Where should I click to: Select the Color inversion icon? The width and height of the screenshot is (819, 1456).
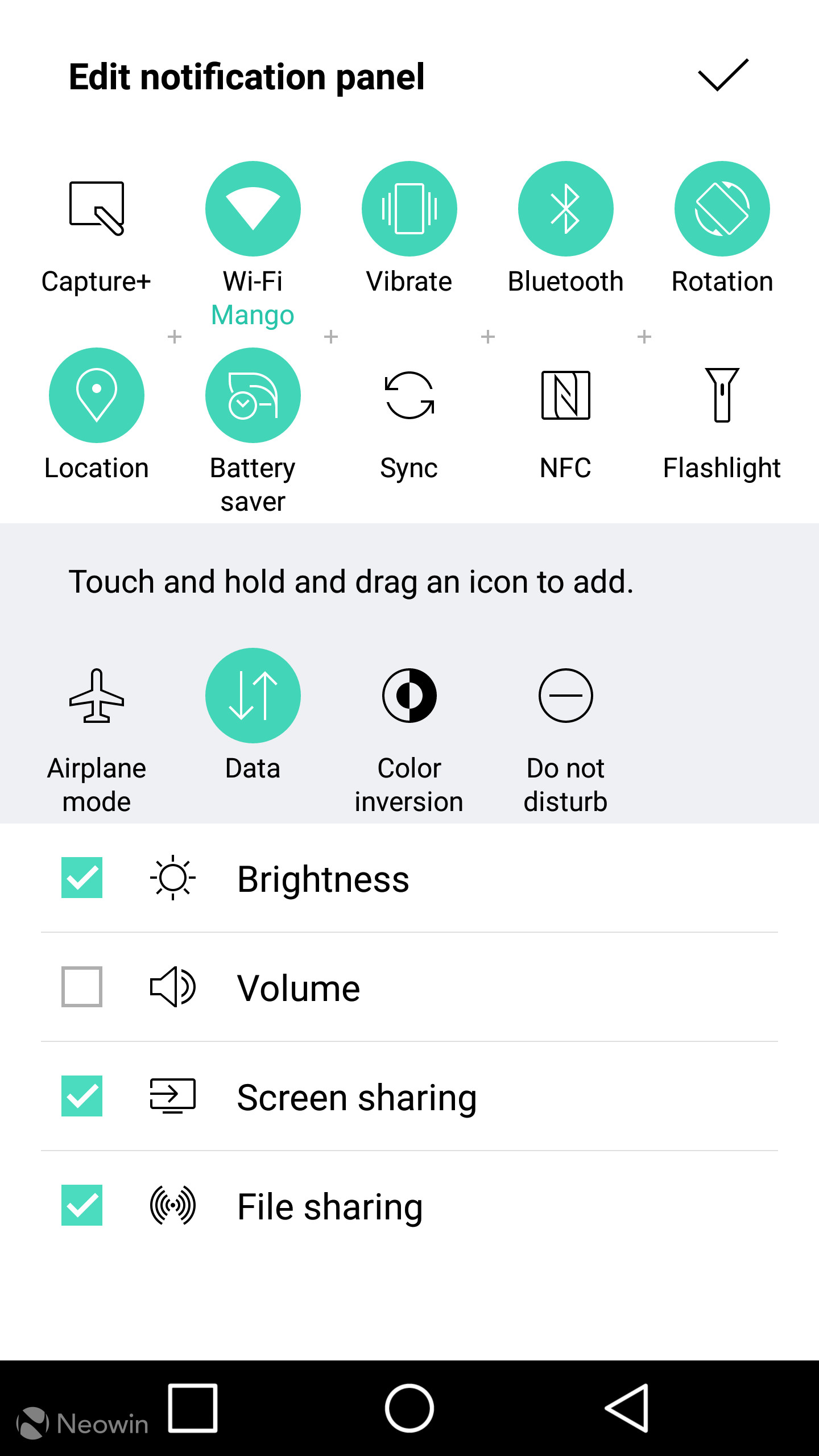click(409, 696)
